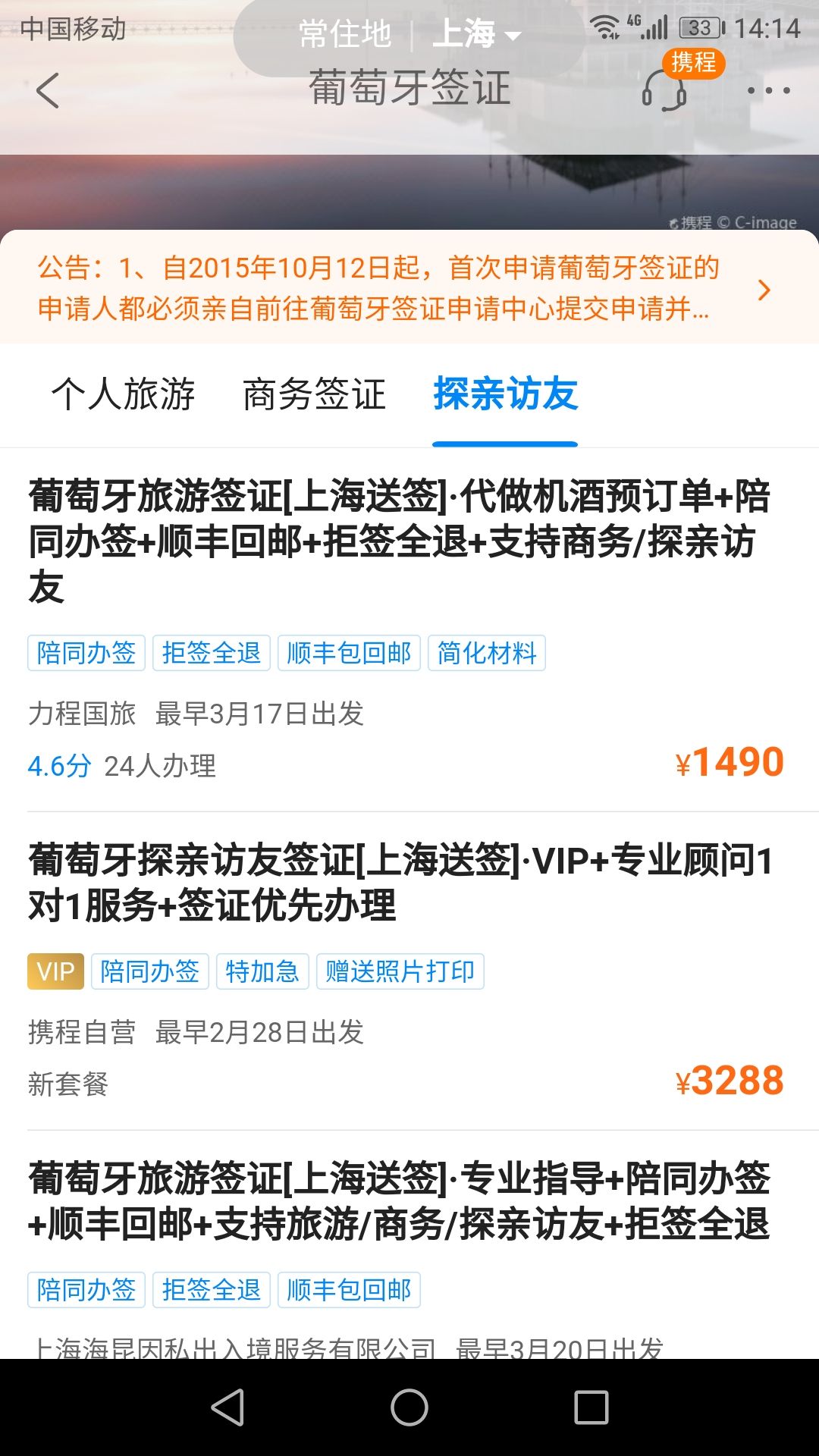Contact 携程 customer service via headset icon
This screenshot has height=1456, width=819.
click(664, 90)
